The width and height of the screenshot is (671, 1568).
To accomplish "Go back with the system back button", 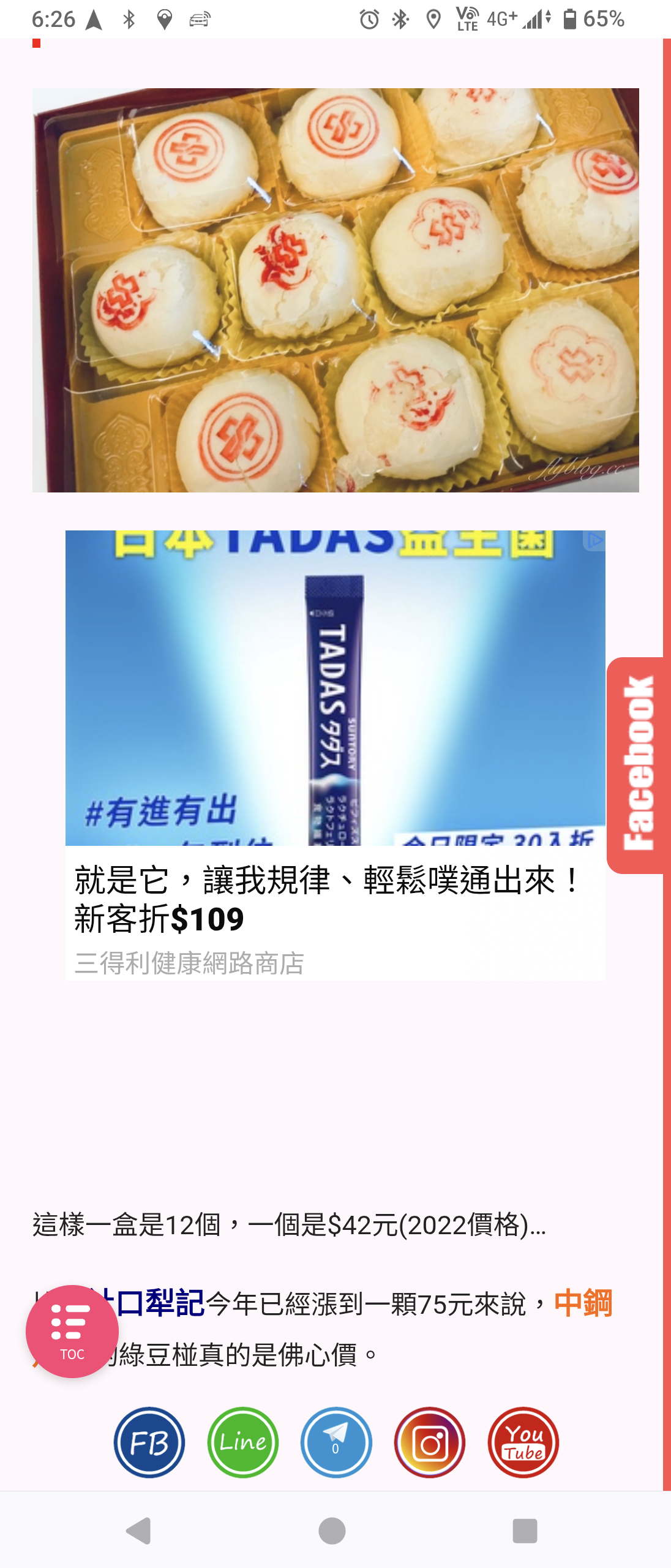I will tap(139, 1531).
